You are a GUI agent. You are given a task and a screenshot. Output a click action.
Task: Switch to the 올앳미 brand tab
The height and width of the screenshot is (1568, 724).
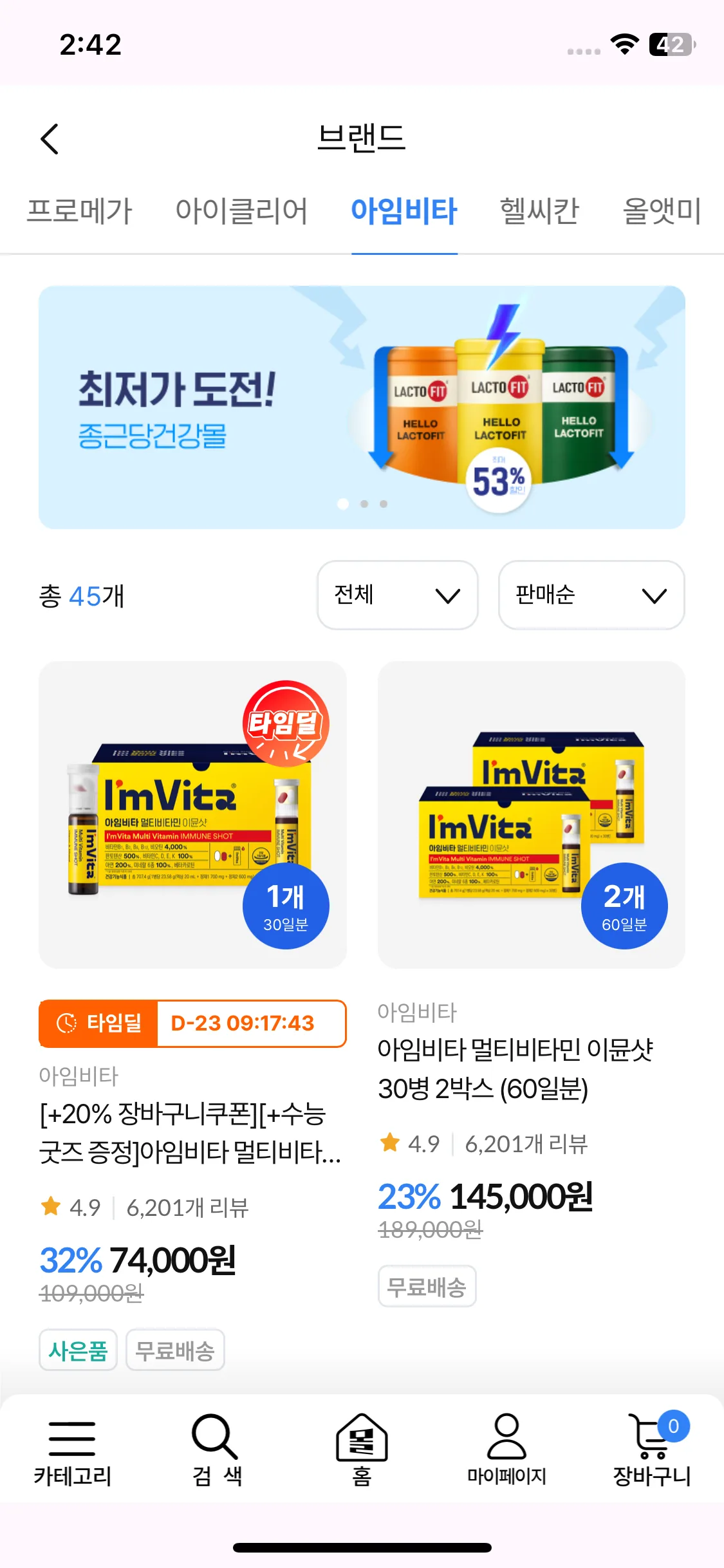point(662,211)
